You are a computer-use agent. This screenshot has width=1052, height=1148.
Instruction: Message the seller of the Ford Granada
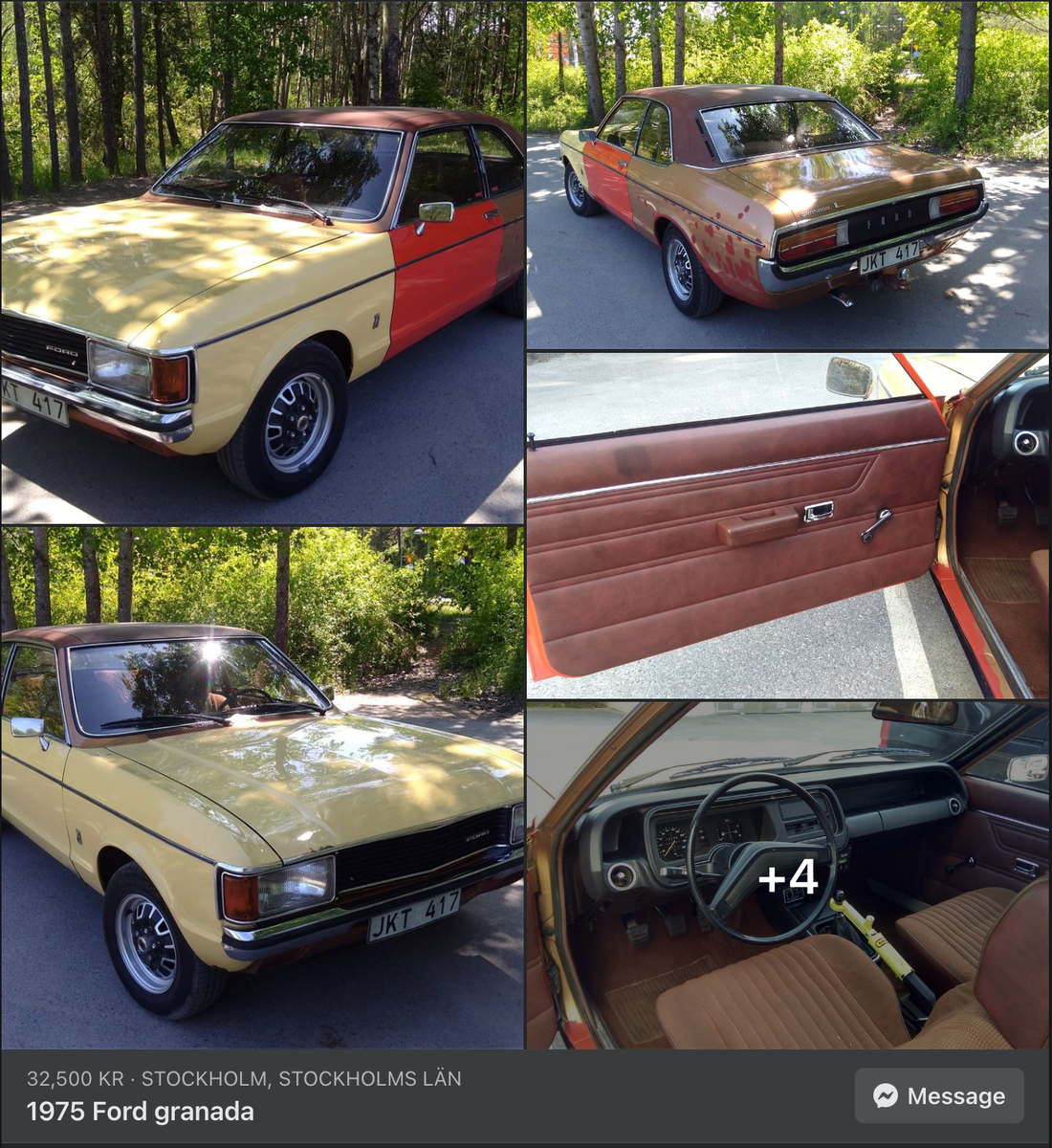tap(939, 1095)
